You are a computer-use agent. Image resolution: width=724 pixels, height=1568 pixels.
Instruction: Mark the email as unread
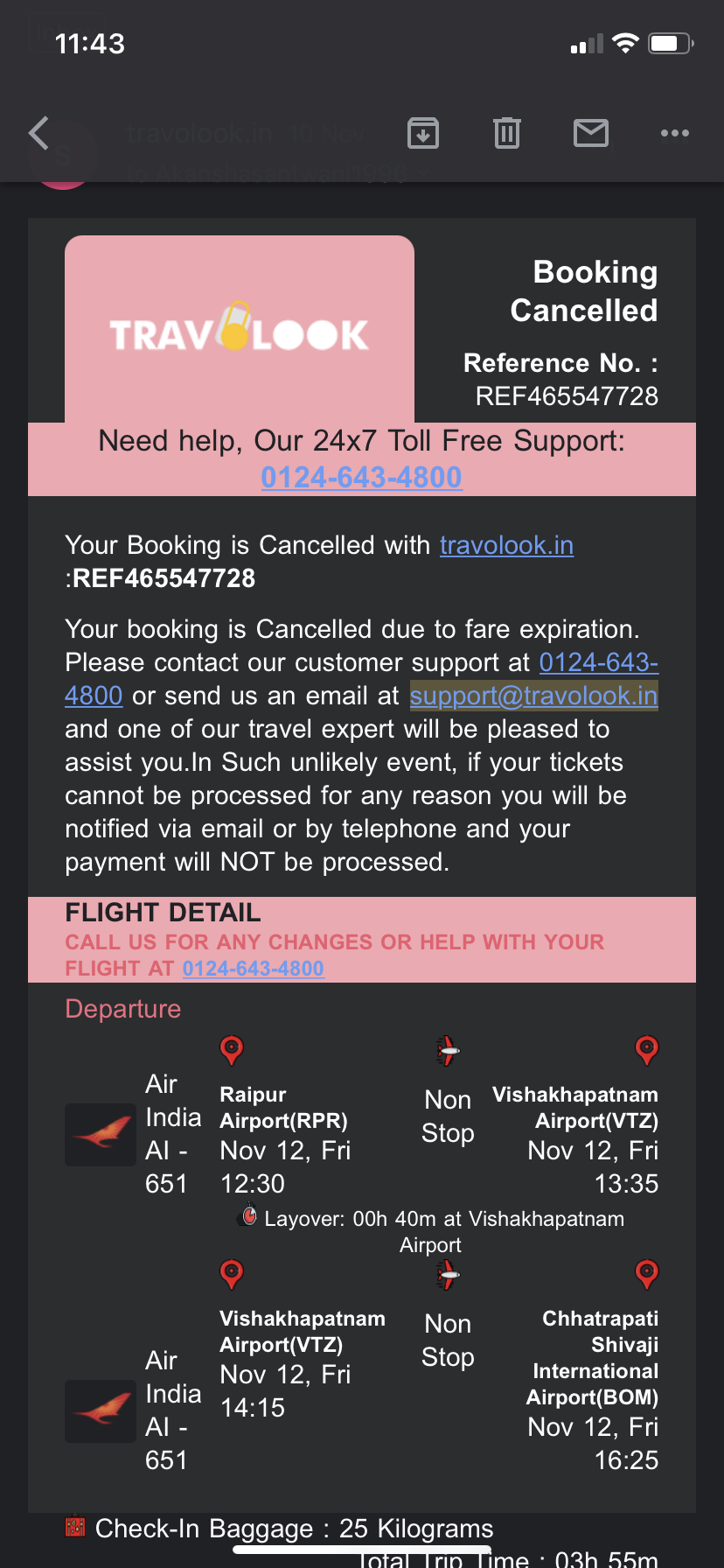(x=591, y=133)
